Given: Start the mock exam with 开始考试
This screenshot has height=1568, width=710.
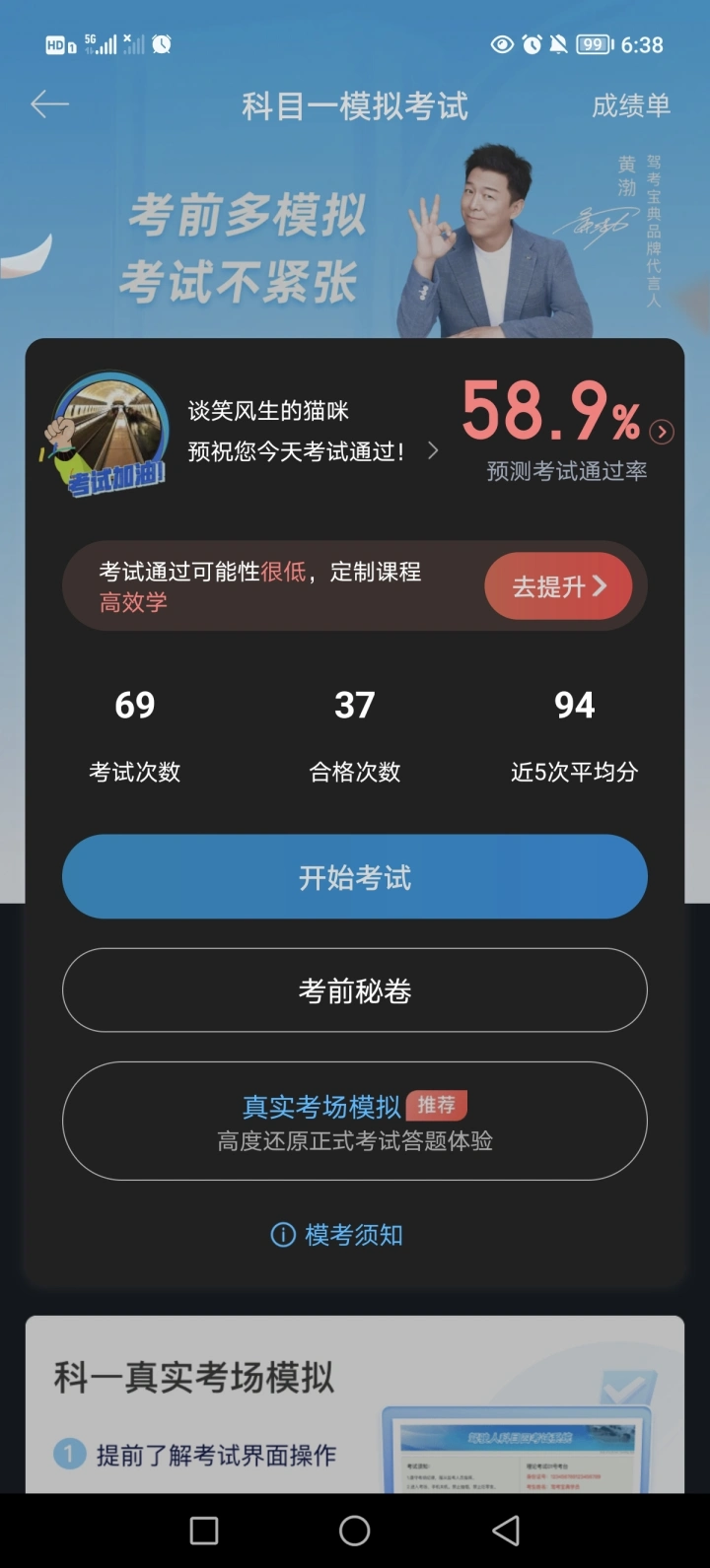Looking at the screenshot, I should point(355,877).
